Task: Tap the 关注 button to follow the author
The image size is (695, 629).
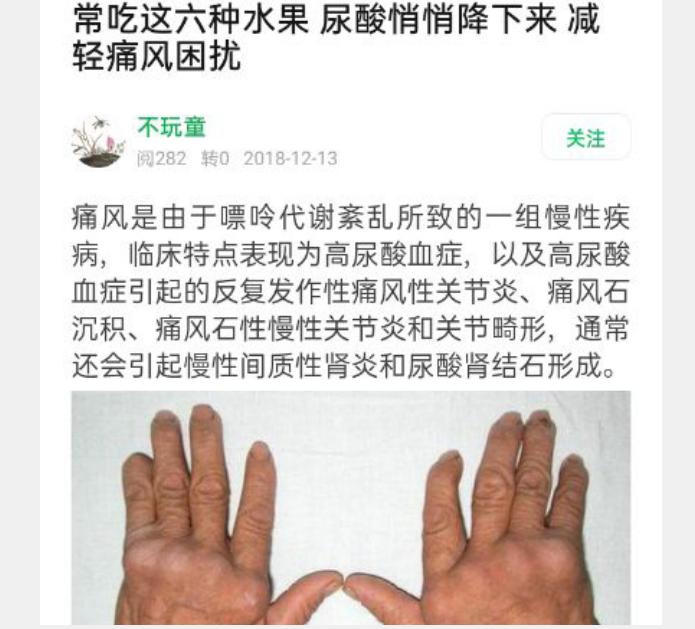Action: pyautogui.click(x=585, y=138)
